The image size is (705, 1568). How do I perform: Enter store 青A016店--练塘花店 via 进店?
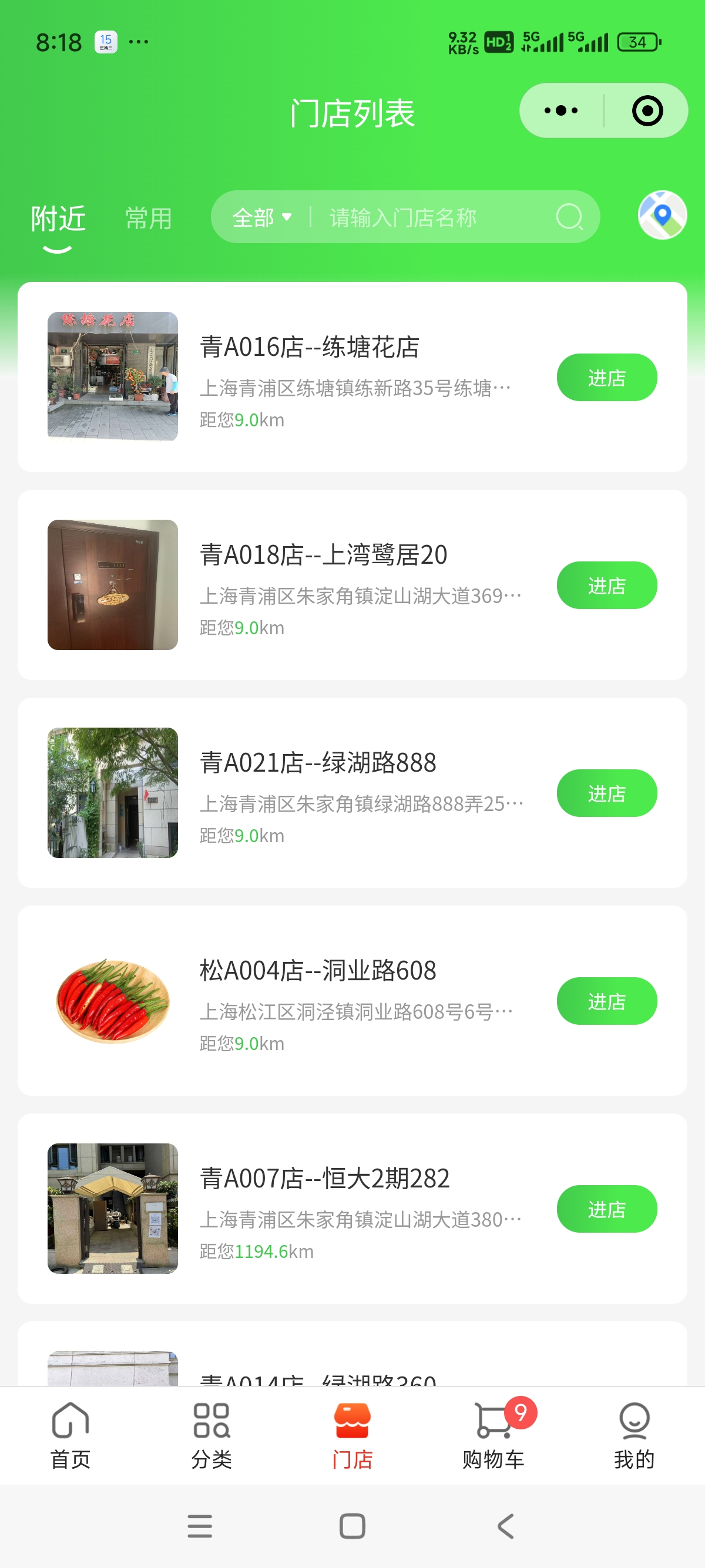[606, 378]
